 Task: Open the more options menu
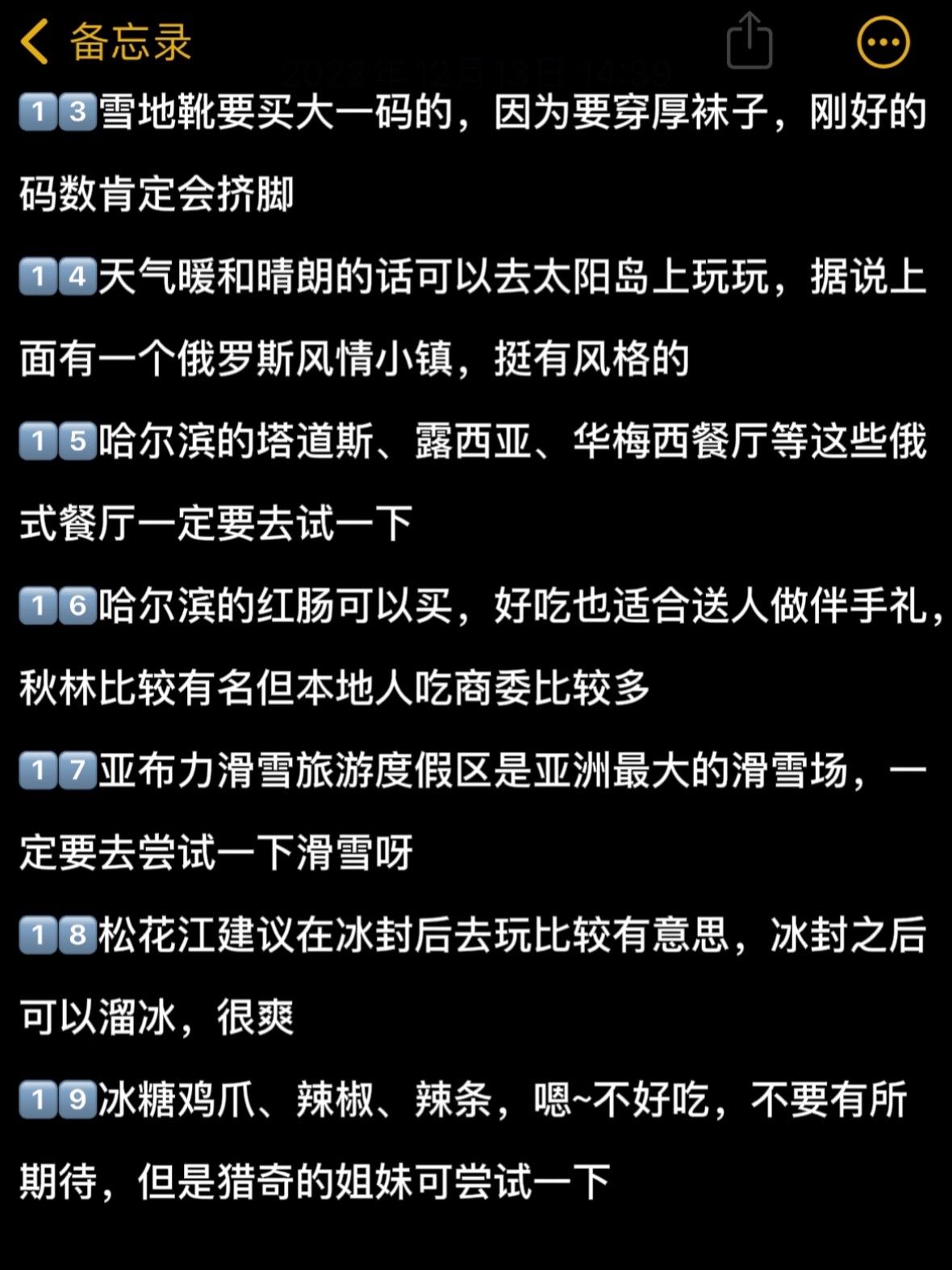point(883,42)
